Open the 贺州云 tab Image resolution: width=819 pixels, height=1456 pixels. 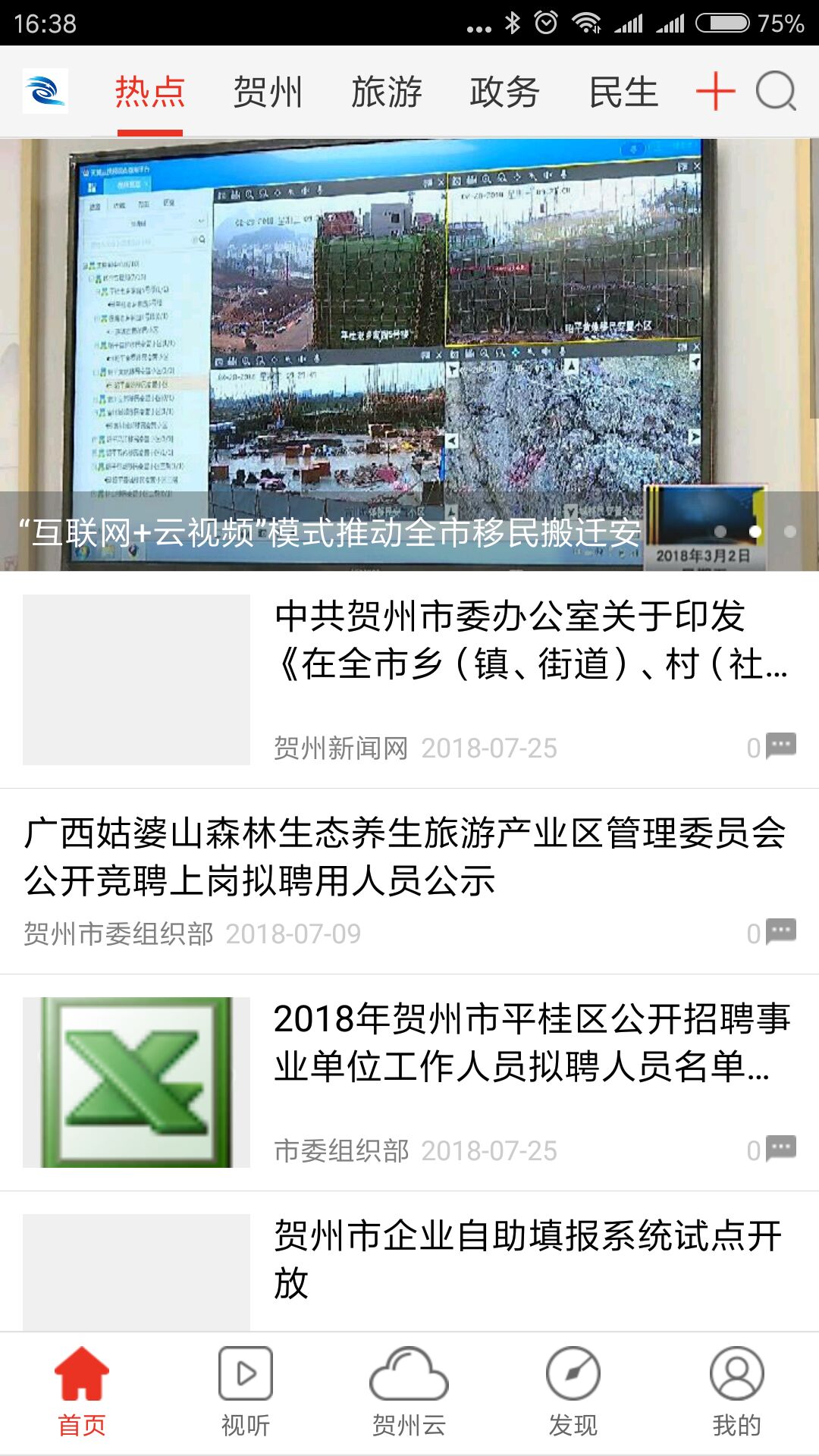(409, 1392)
